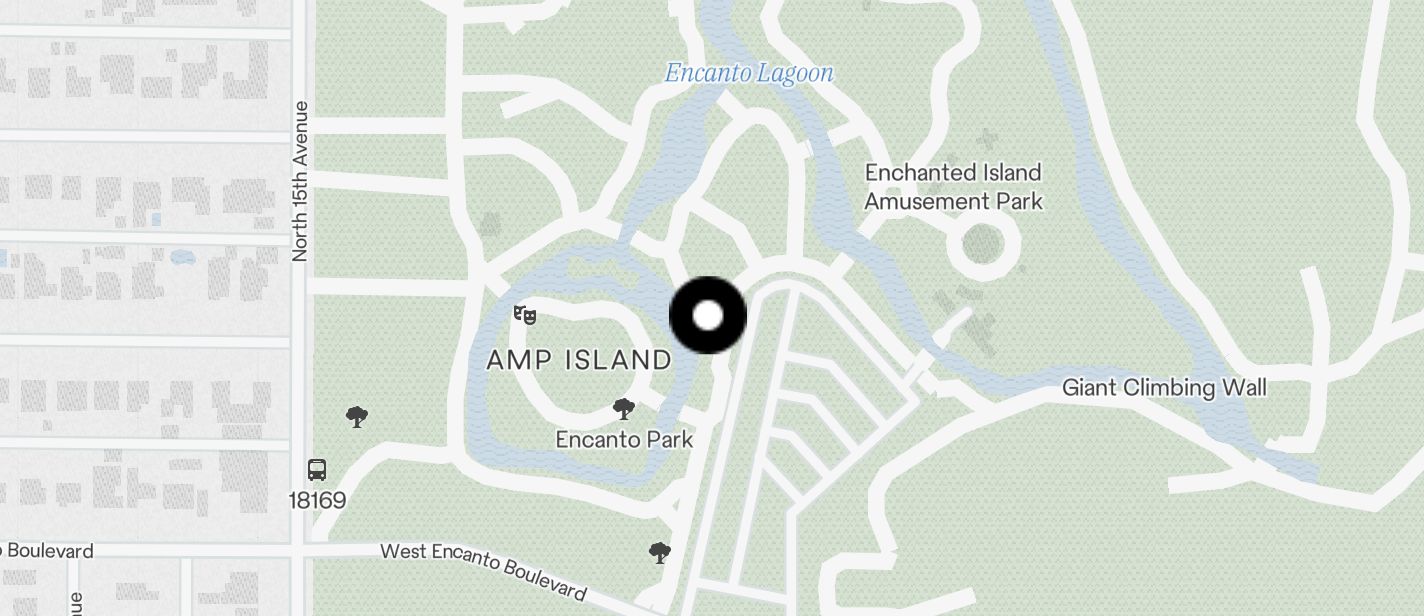The width and height of the screenshot is (1424, 616).
Task: Select Enchanted Island Amusement Park on the map
Action: [x=953, y=187]
